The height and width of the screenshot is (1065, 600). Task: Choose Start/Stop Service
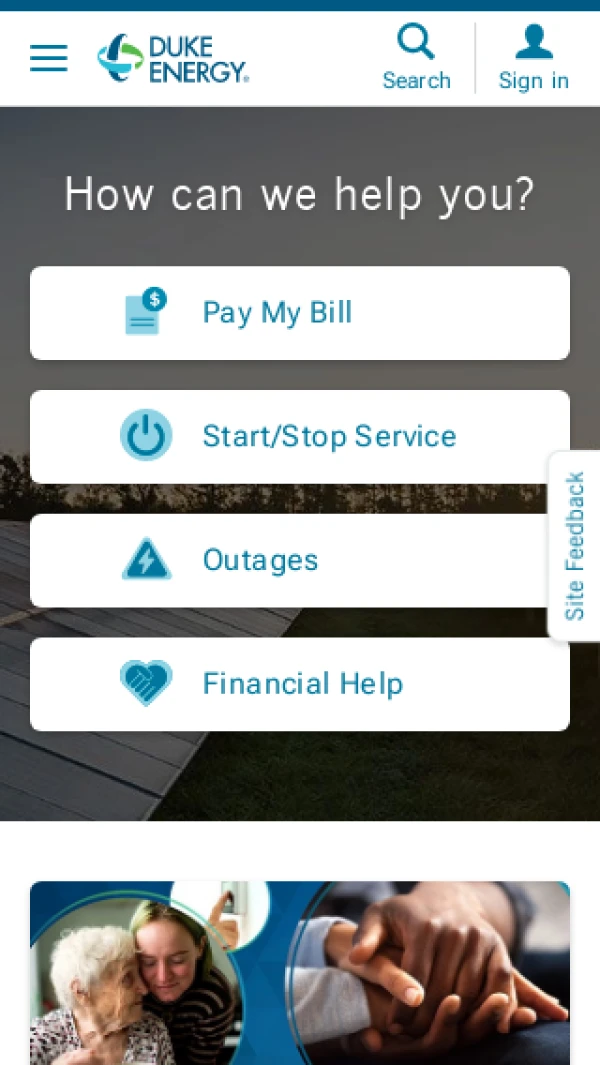click(300, 437)
